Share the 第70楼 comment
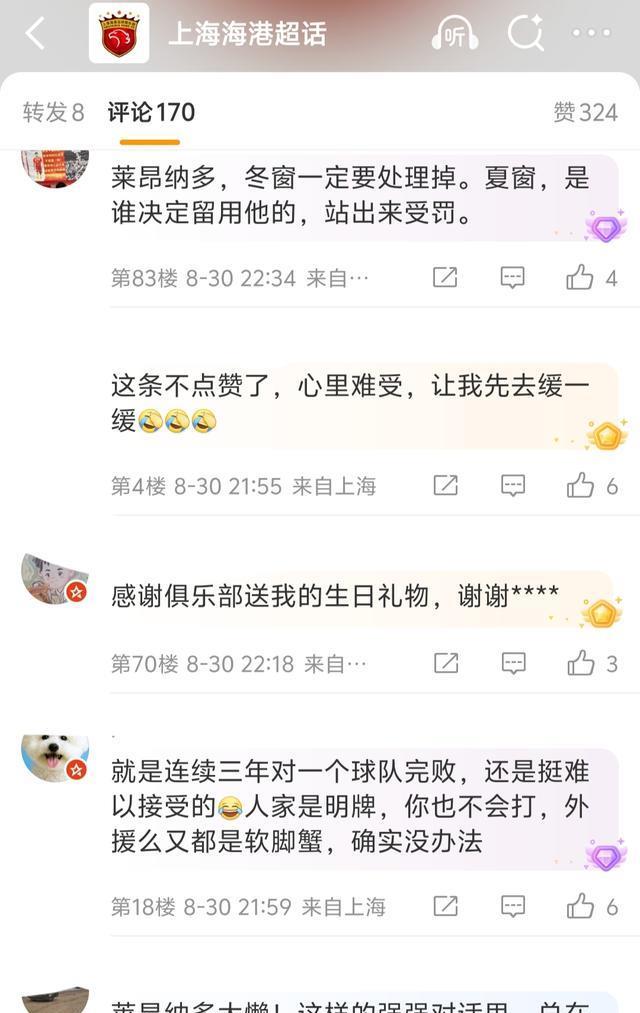The image size is (640, 1013). [445, 663]
